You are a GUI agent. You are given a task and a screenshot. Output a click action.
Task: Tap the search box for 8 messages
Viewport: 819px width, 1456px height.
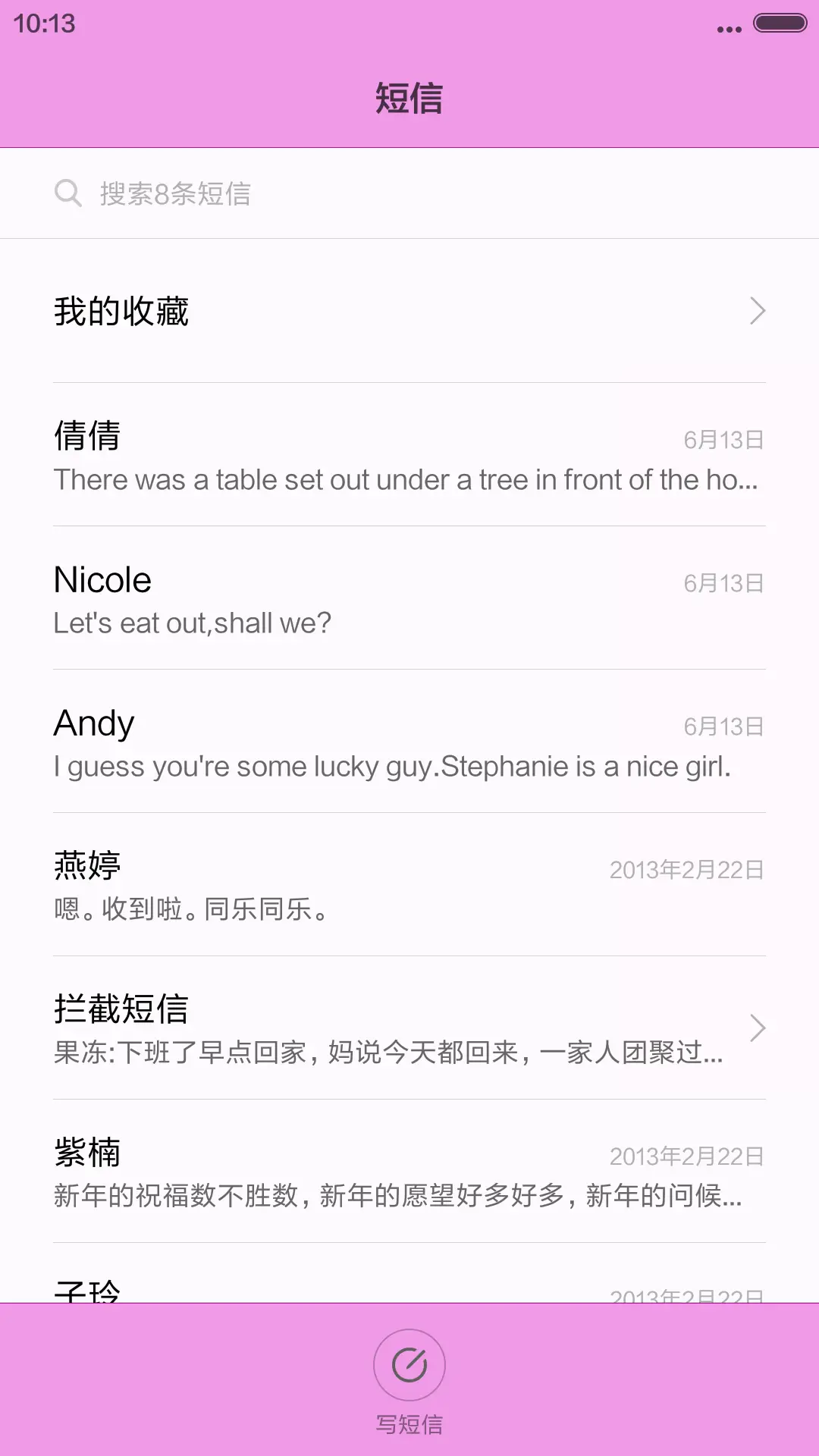pos(409,193)
